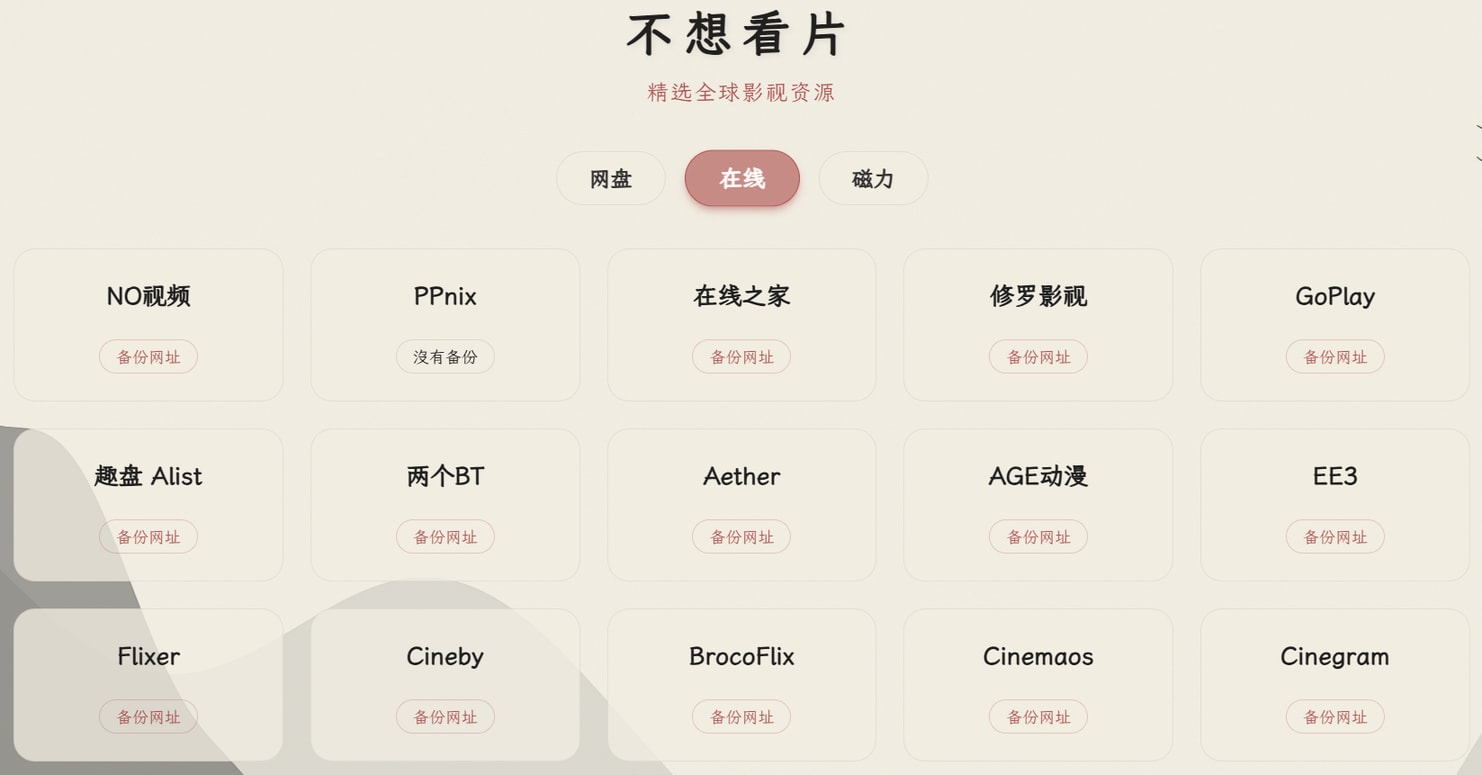Open the 在线之家 card

click(x=741, y=296)
